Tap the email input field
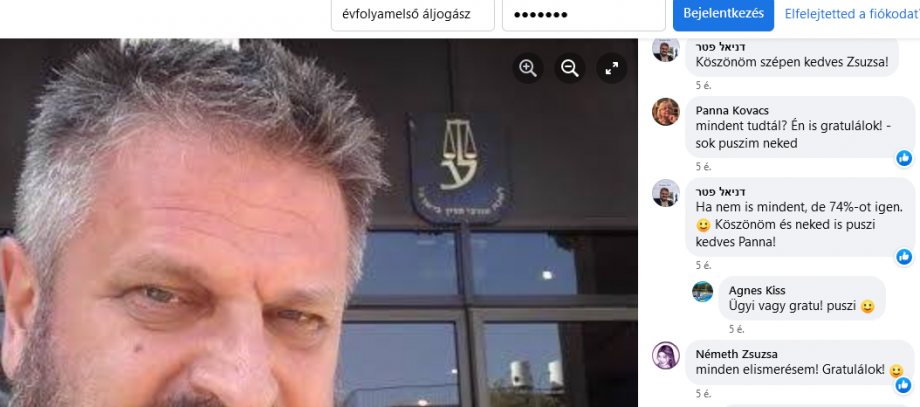The width and height of the screenshot is (920, 407). (x=412, y=14)
